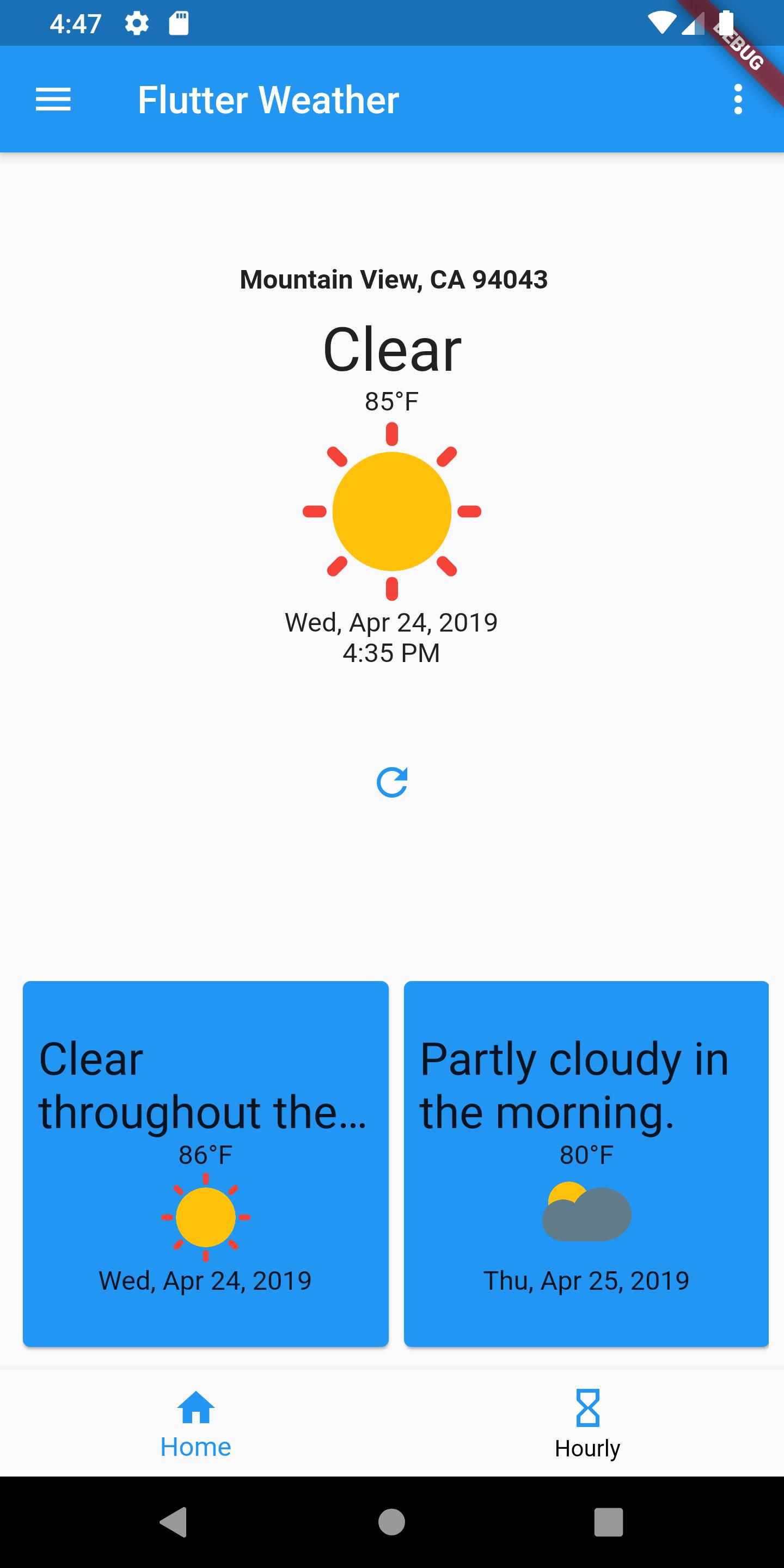Open the overflow three-dot menu
This screenshot has width=784, height=1568.
click(x=738, y=99)
